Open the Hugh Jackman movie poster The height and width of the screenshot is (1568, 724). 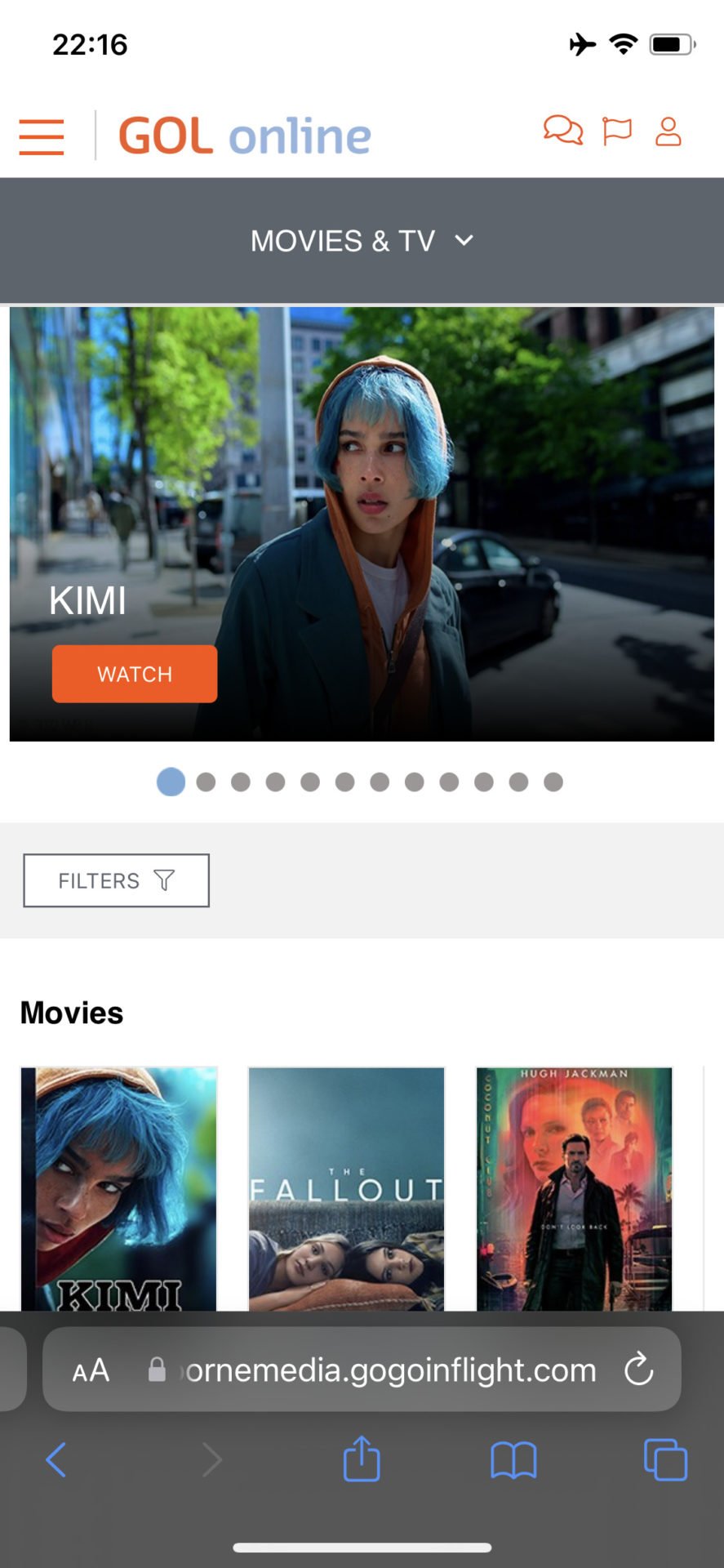click(574, 1188)
